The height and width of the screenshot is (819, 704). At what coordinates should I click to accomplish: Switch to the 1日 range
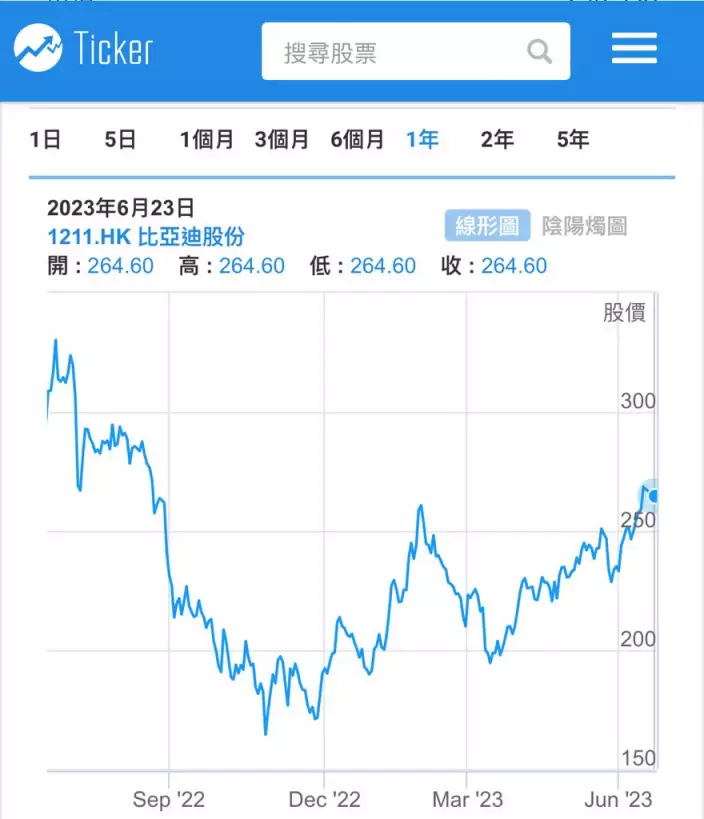pyautogui.click(x=45, y=140)
